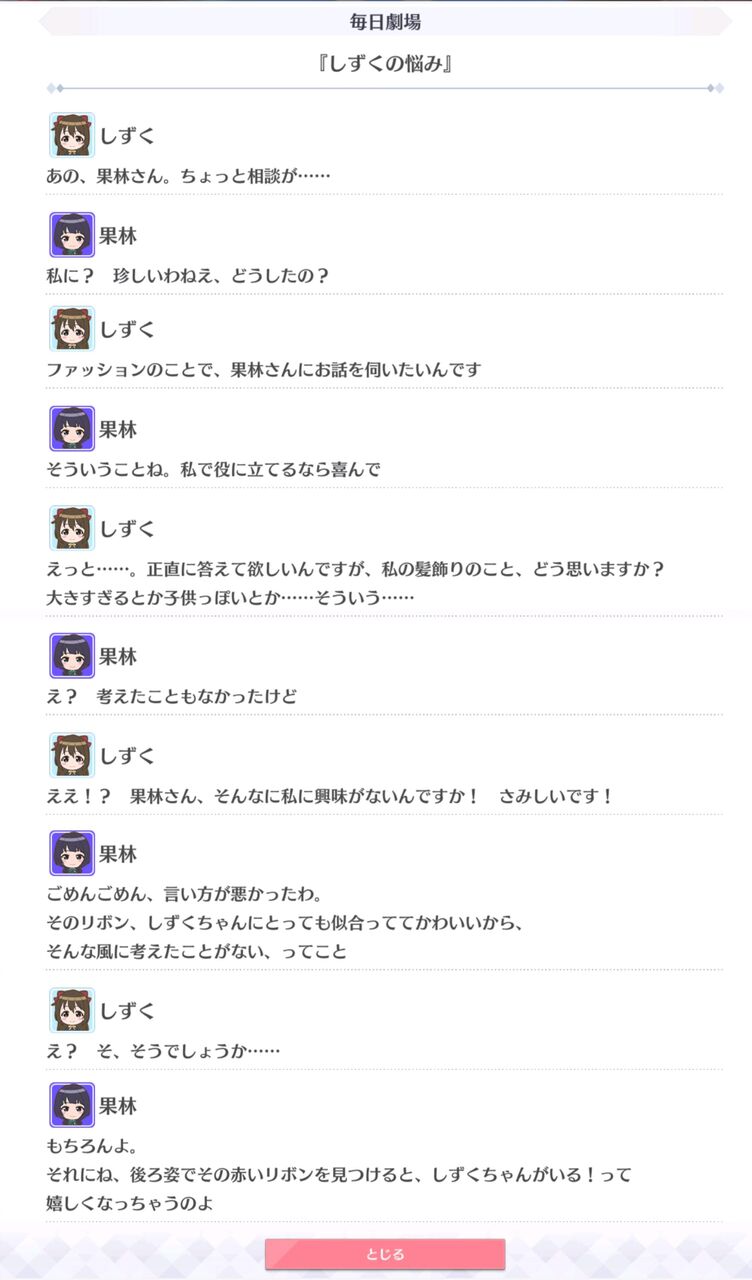The image size is (752, 1280).
Task: Tap 果林's avatar next to そういうことね line
Action: pos(69,428)
